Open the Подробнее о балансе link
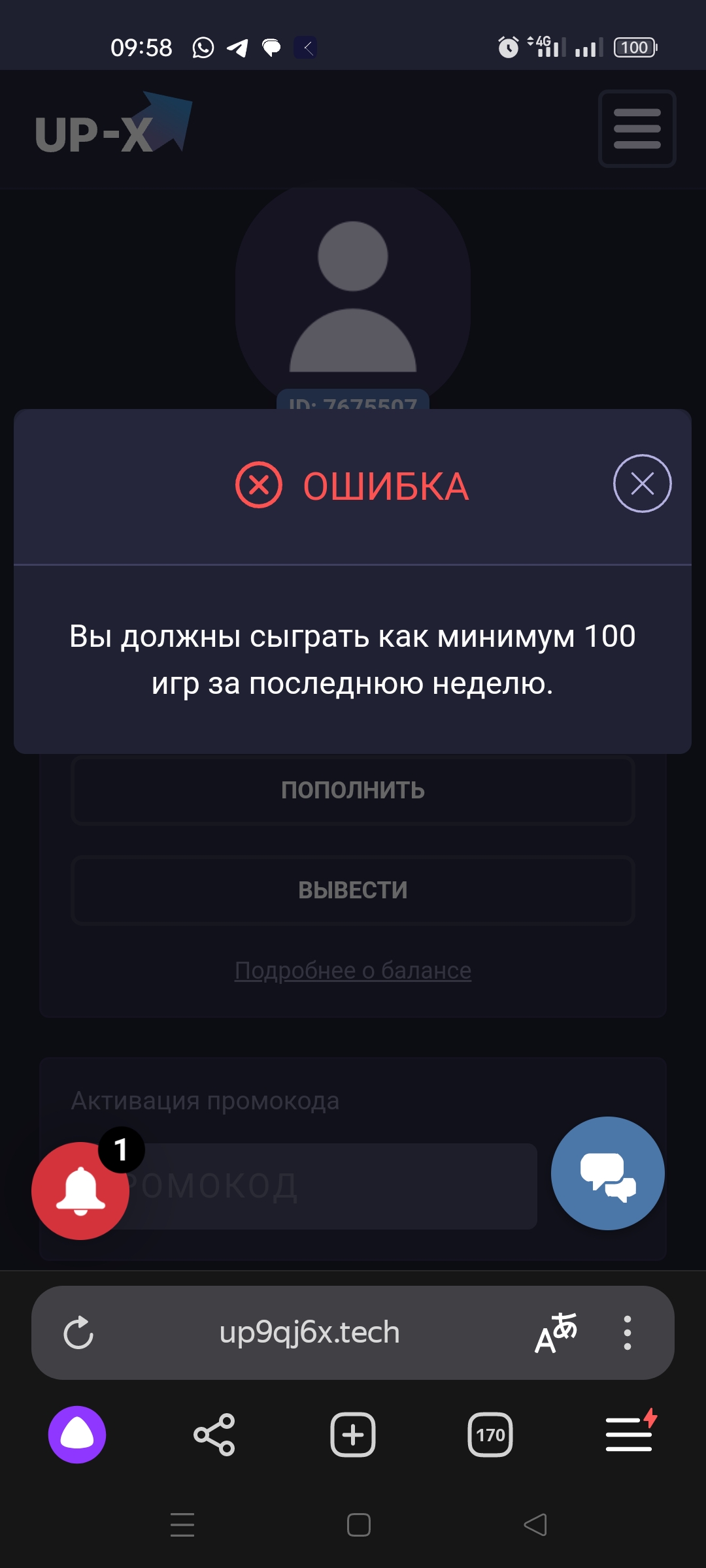 (x=353, y=970)
